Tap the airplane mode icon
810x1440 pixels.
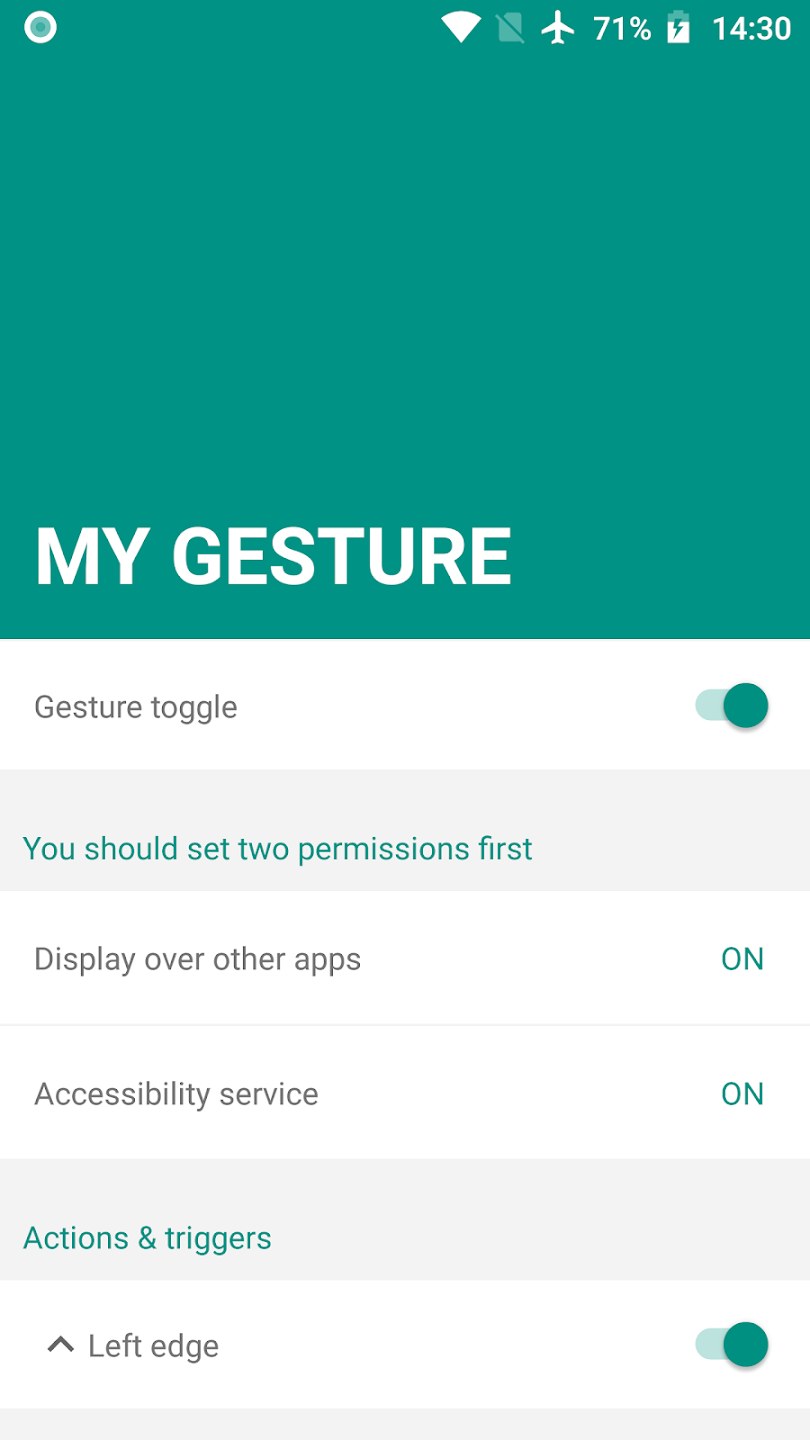[x=558, y=28]
